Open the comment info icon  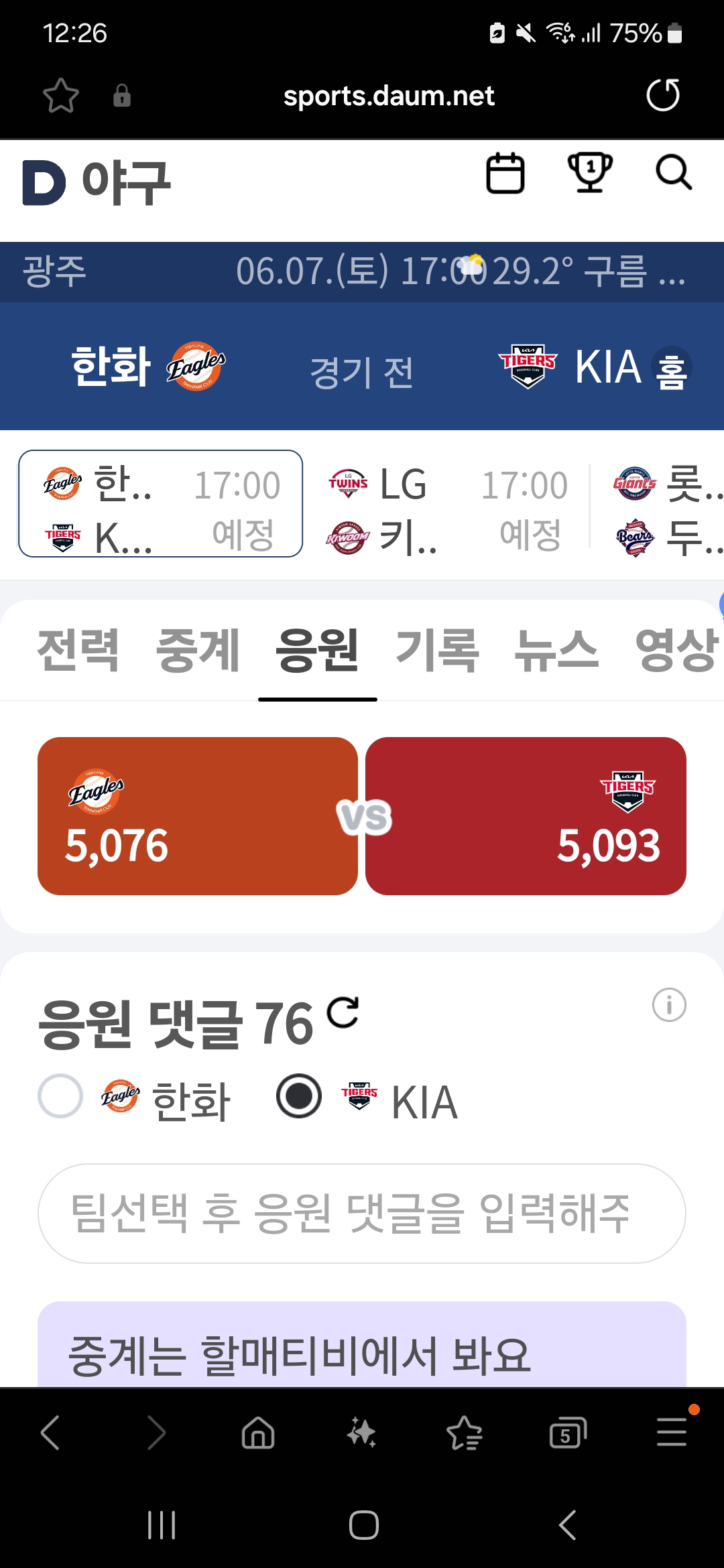pos(669,1005)
